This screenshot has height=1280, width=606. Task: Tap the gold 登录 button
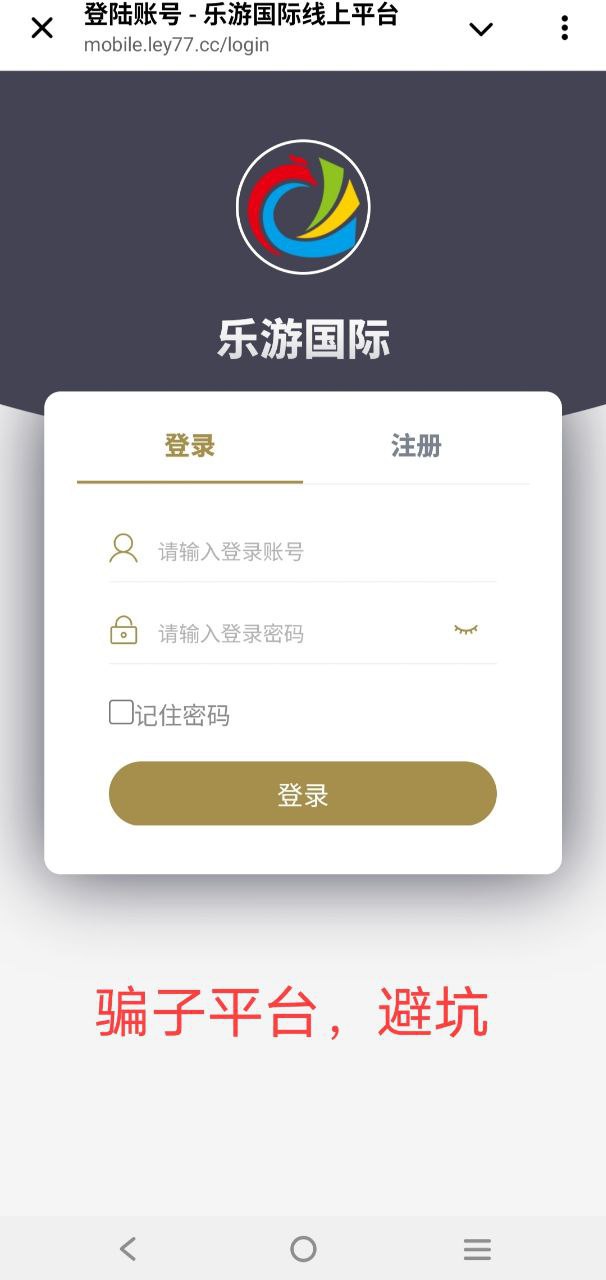point(303,794)
